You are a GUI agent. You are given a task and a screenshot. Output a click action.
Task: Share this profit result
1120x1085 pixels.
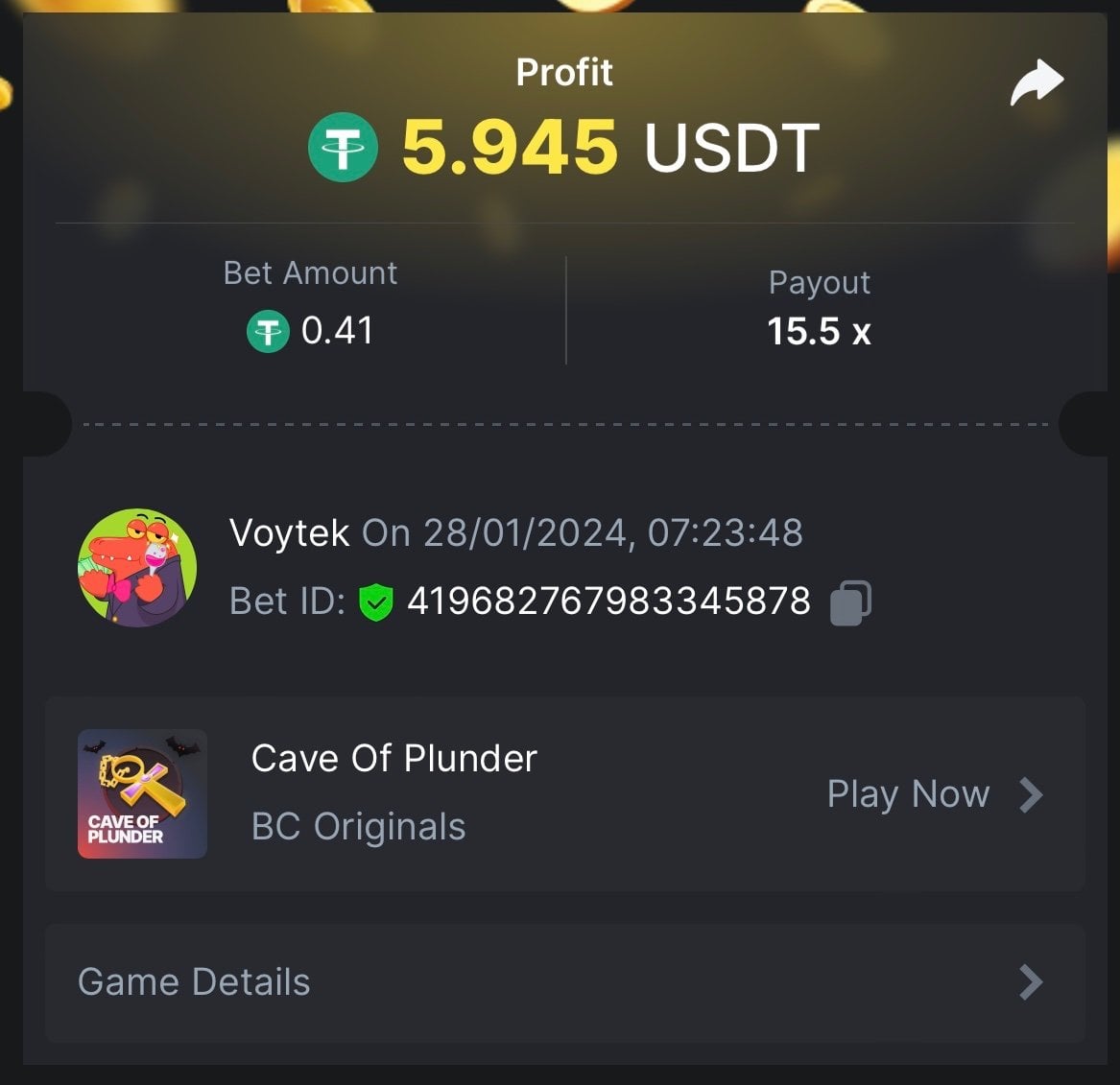(x=1037, y=83)
